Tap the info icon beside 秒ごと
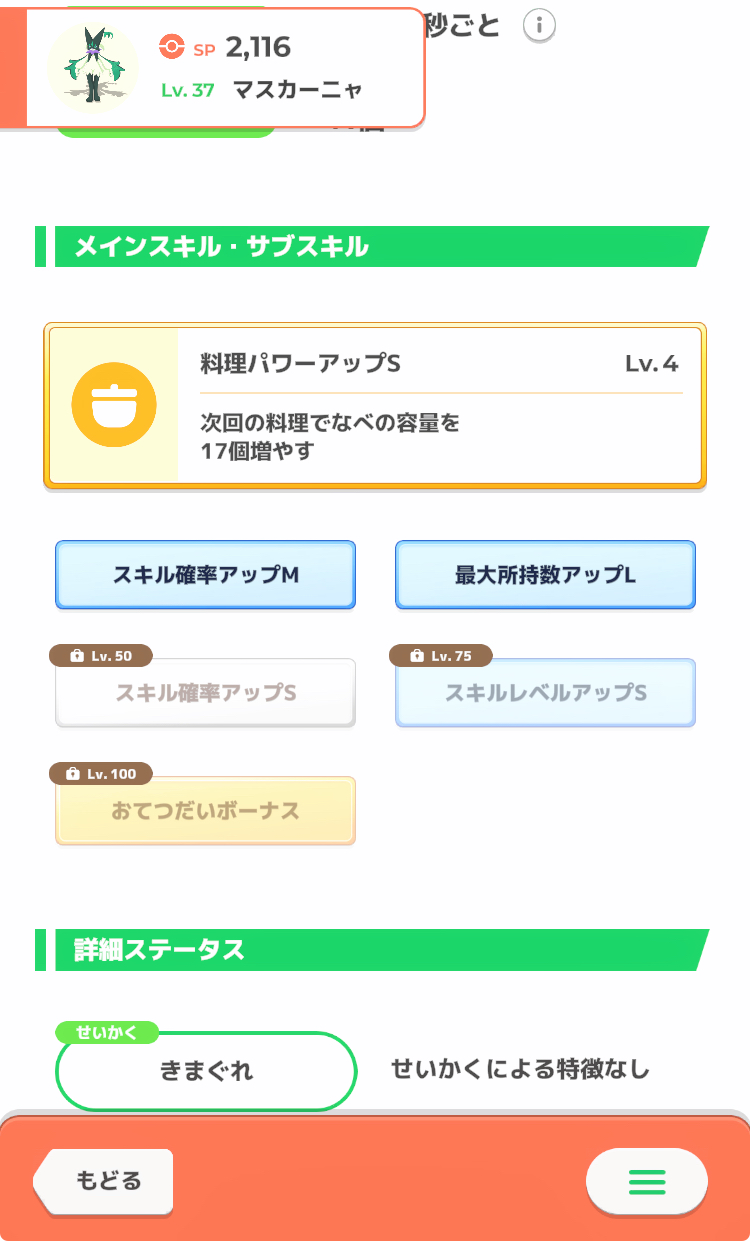Image resolution: width=750 pixels, height=1241 pixels. point(539,26)
